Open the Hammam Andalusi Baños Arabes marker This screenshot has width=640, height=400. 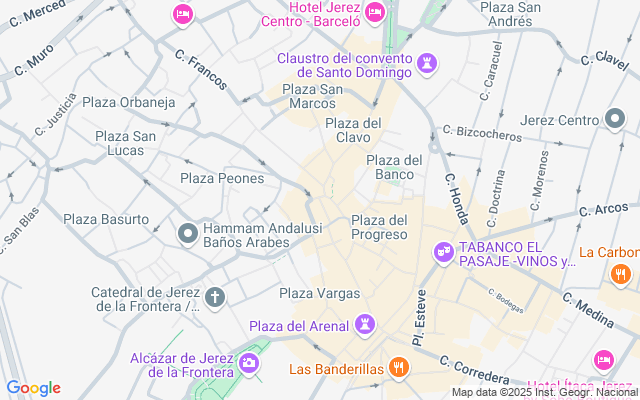click(x=188, y=235)
